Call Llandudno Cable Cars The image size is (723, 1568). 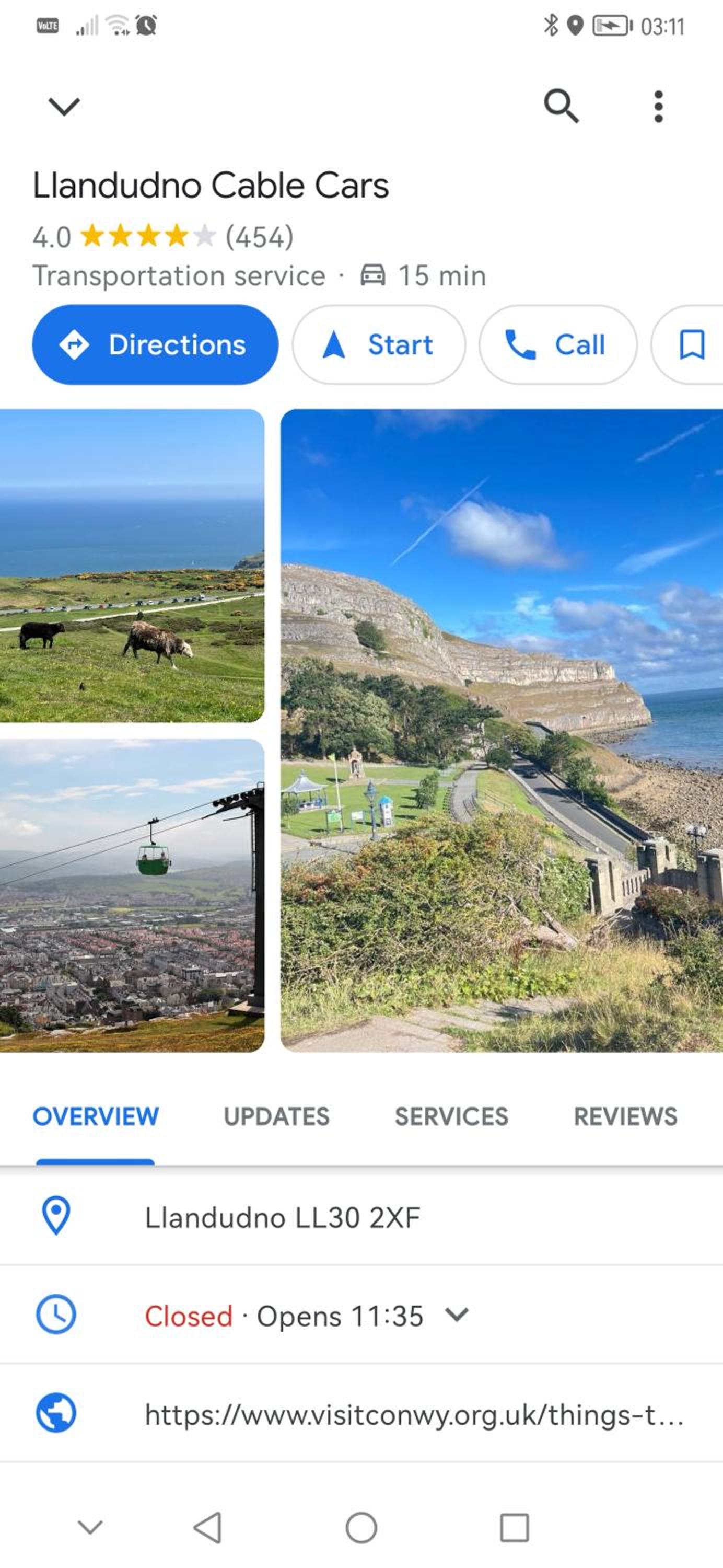tap(557, 344)
